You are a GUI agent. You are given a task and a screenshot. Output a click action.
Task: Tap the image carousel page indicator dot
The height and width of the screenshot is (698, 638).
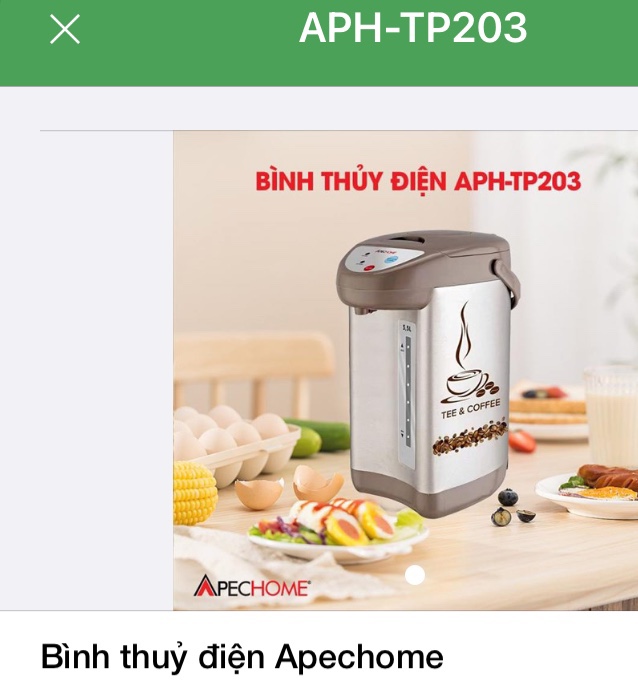click(415, 575)
